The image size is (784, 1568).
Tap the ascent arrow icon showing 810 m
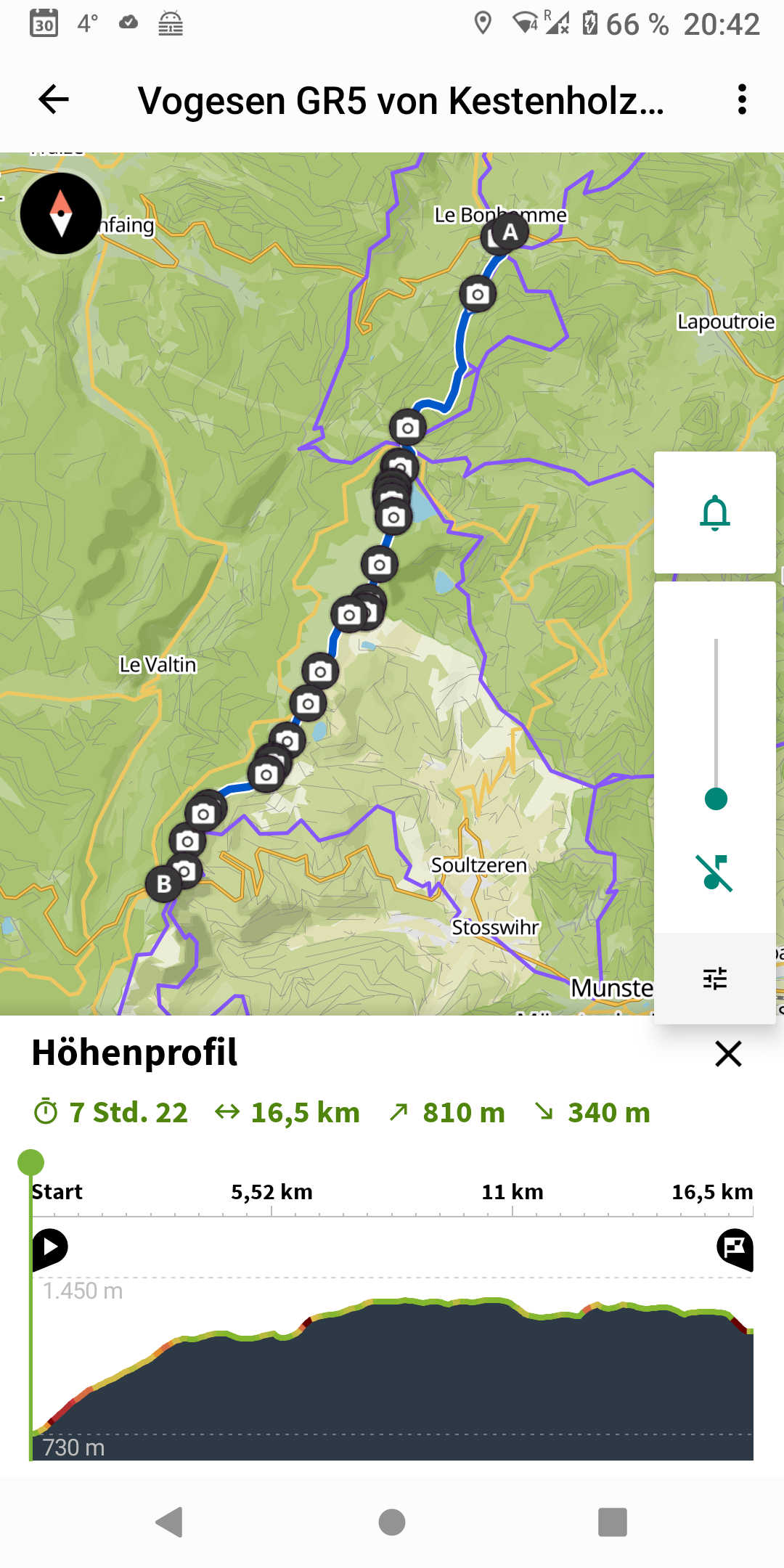399,1111
